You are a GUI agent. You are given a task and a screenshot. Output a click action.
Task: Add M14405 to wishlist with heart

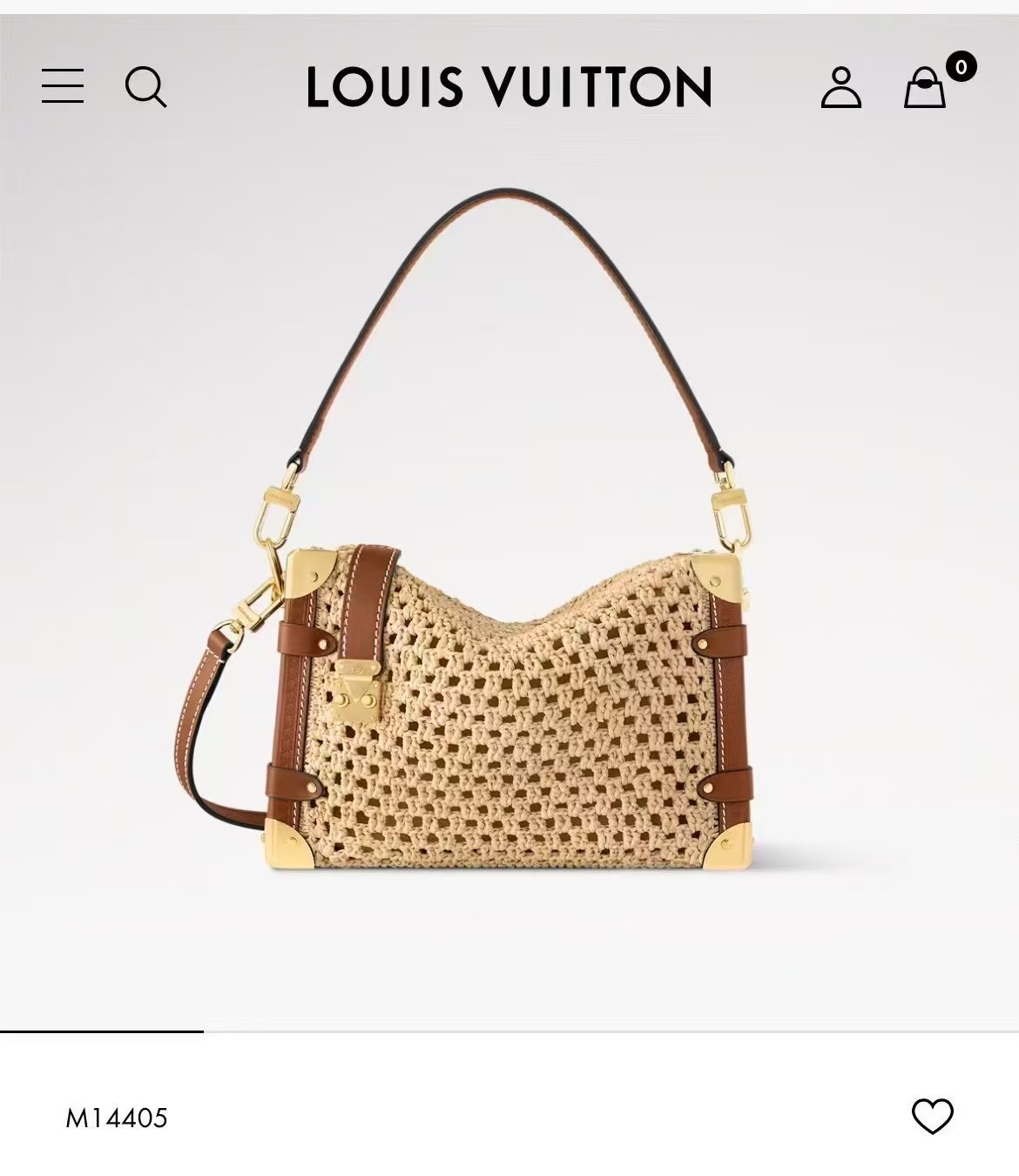click(932, 1116)
